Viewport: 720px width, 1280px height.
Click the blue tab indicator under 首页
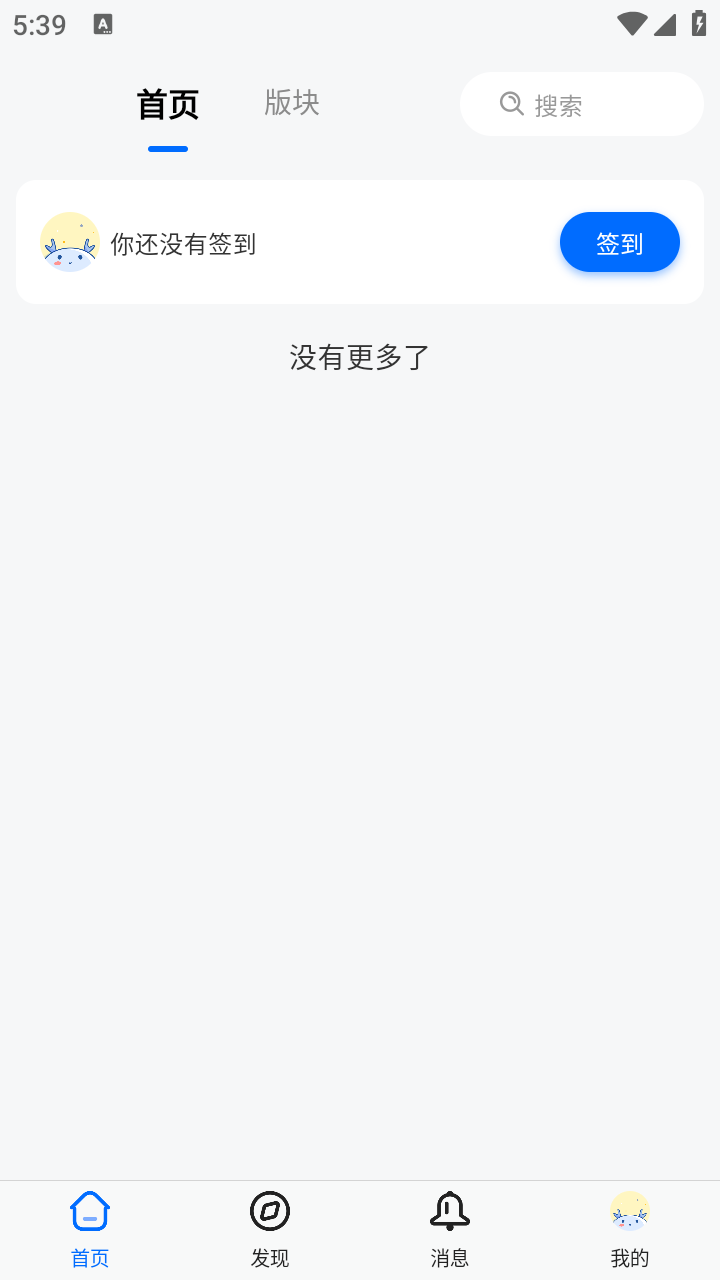[x=167, y=148]
